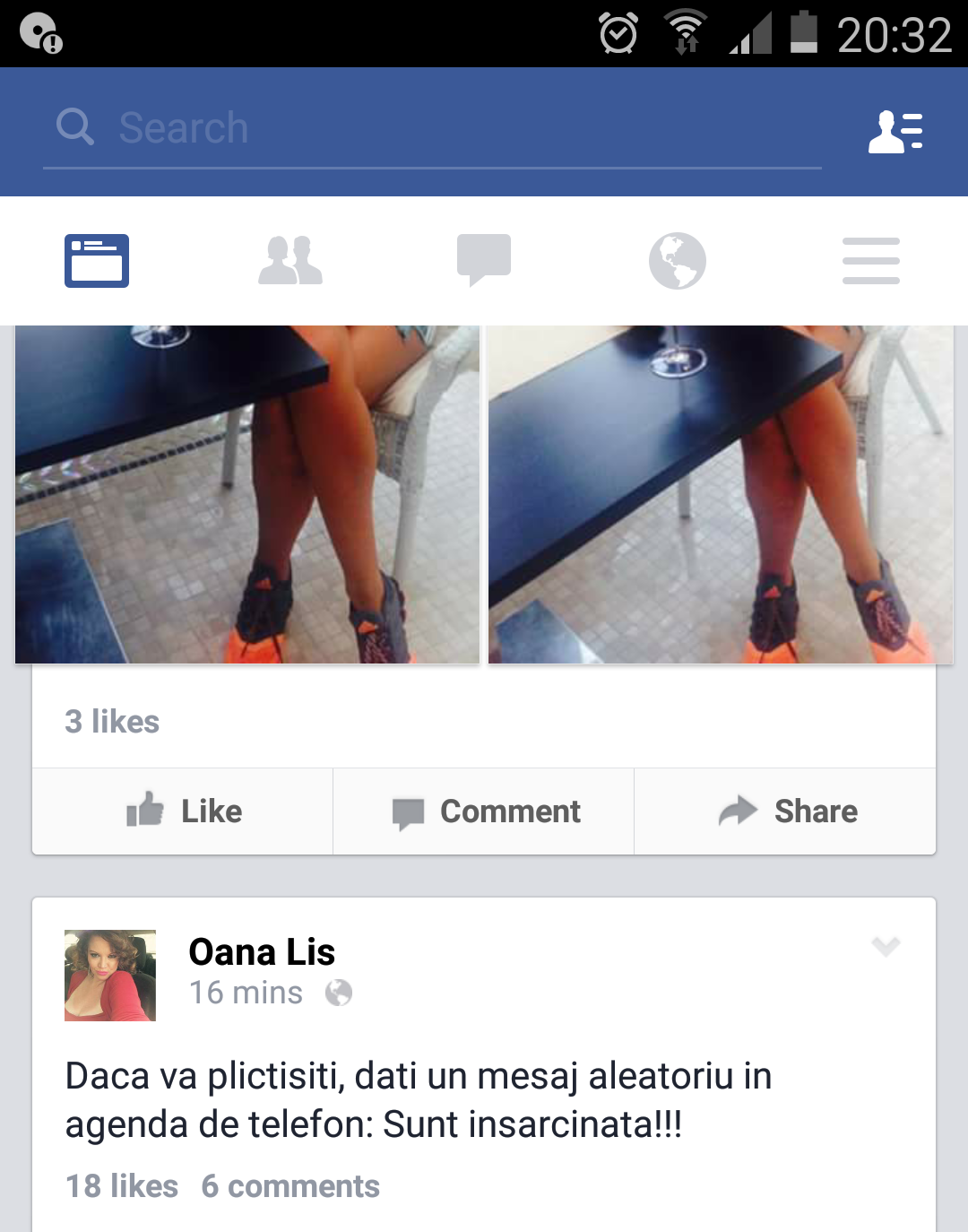Image resolution: width=968 pixels, height=1232 pixels.
Task: Open the friends list sidebar icon
Action: pos(895,132)
